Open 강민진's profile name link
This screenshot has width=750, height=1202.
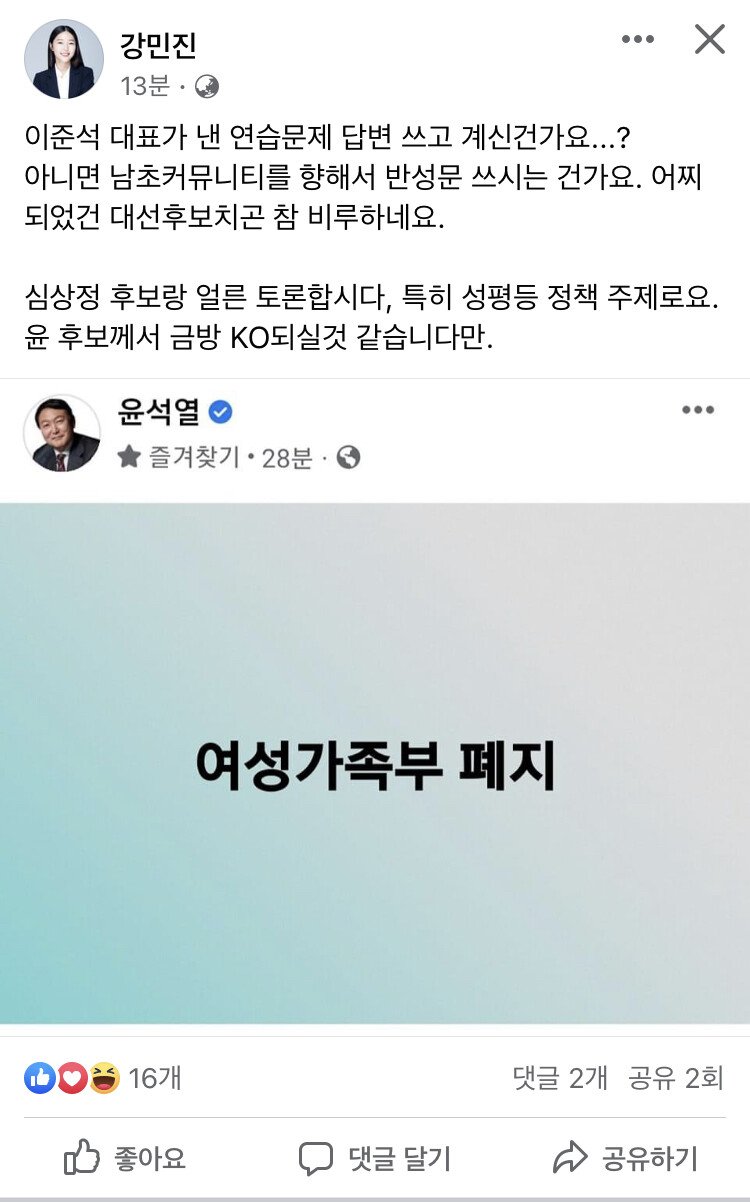[158, 44]
